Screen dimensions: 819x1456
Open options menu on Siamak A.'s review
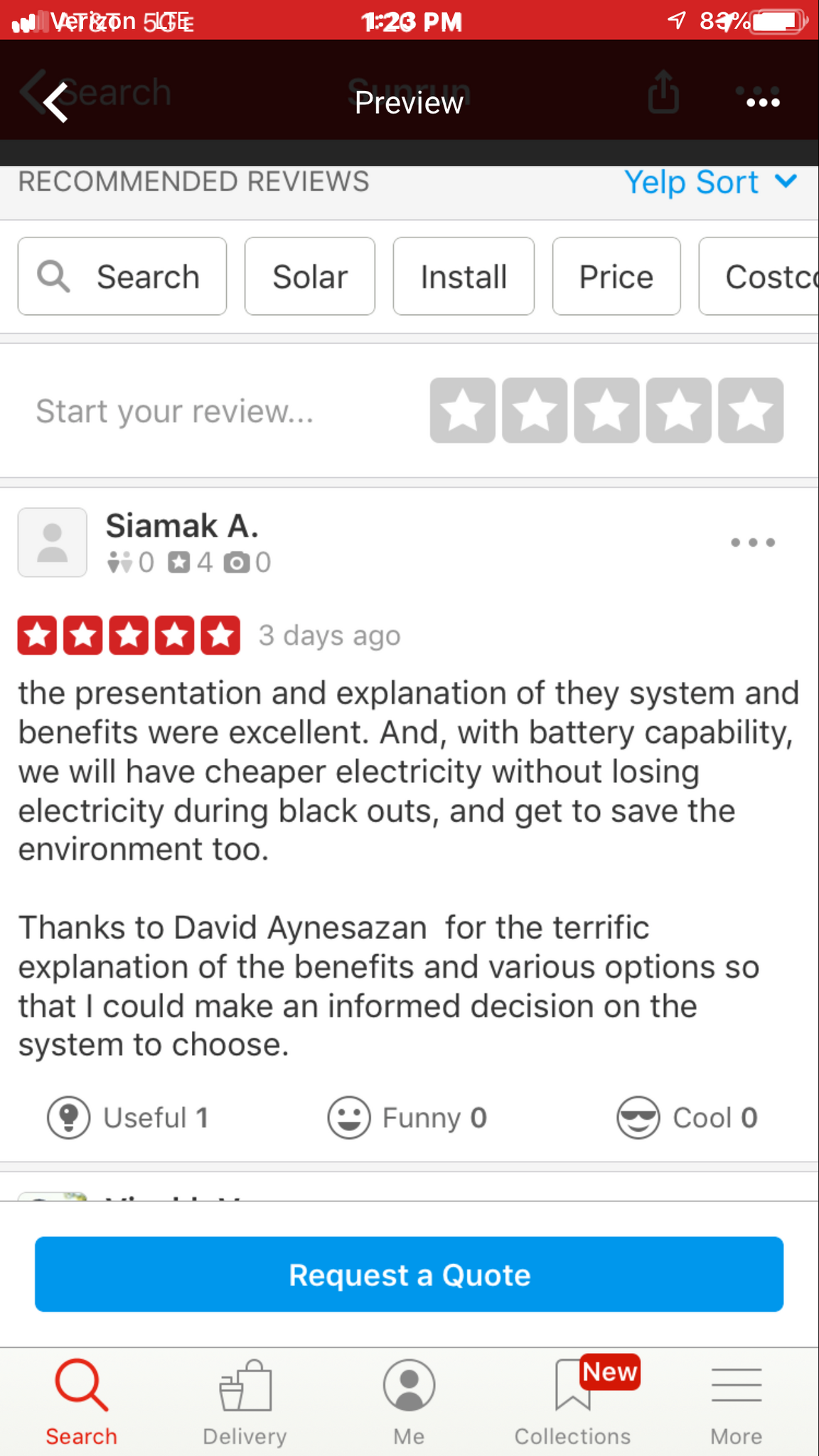pyautogui.click(x=752, y=542)
